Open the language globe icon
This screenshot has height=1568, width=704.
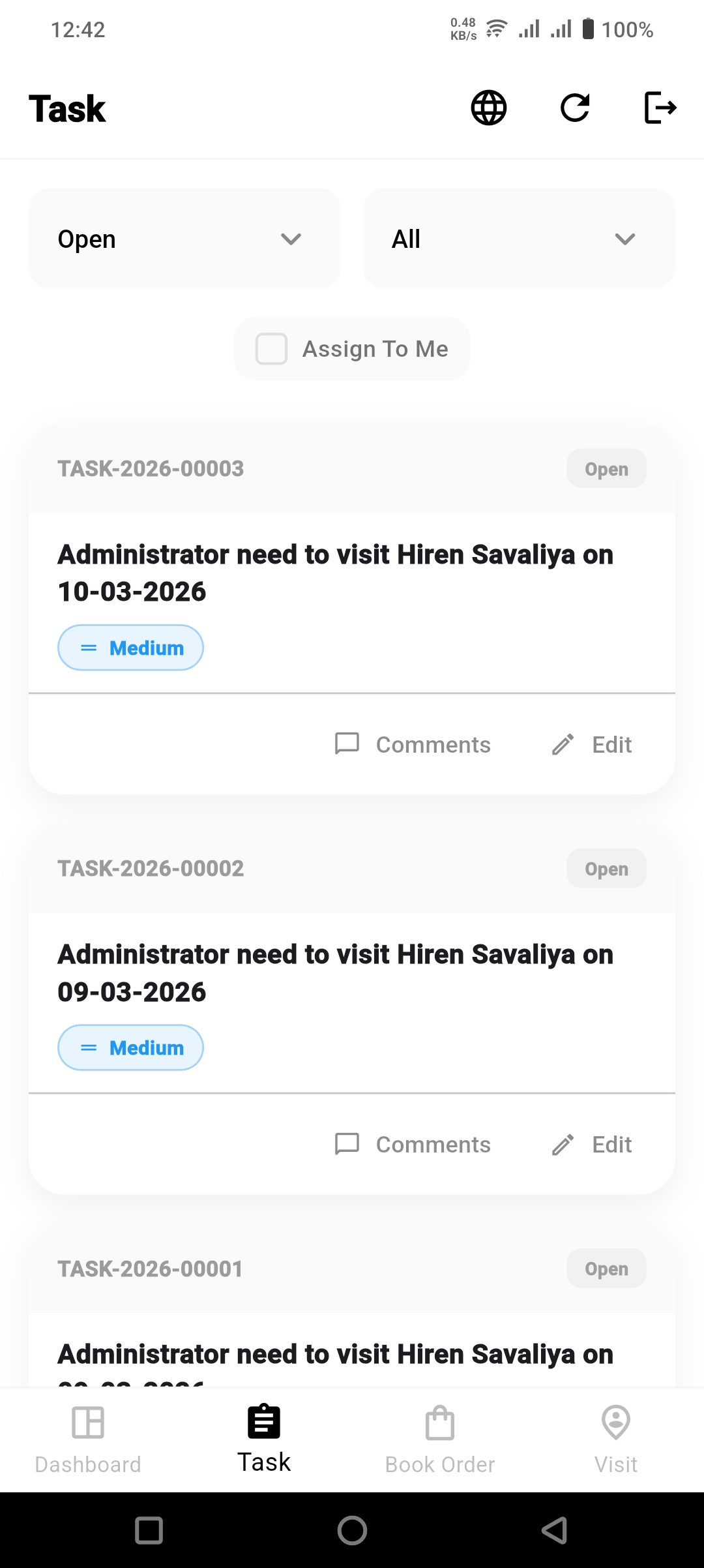coord(488,108)
